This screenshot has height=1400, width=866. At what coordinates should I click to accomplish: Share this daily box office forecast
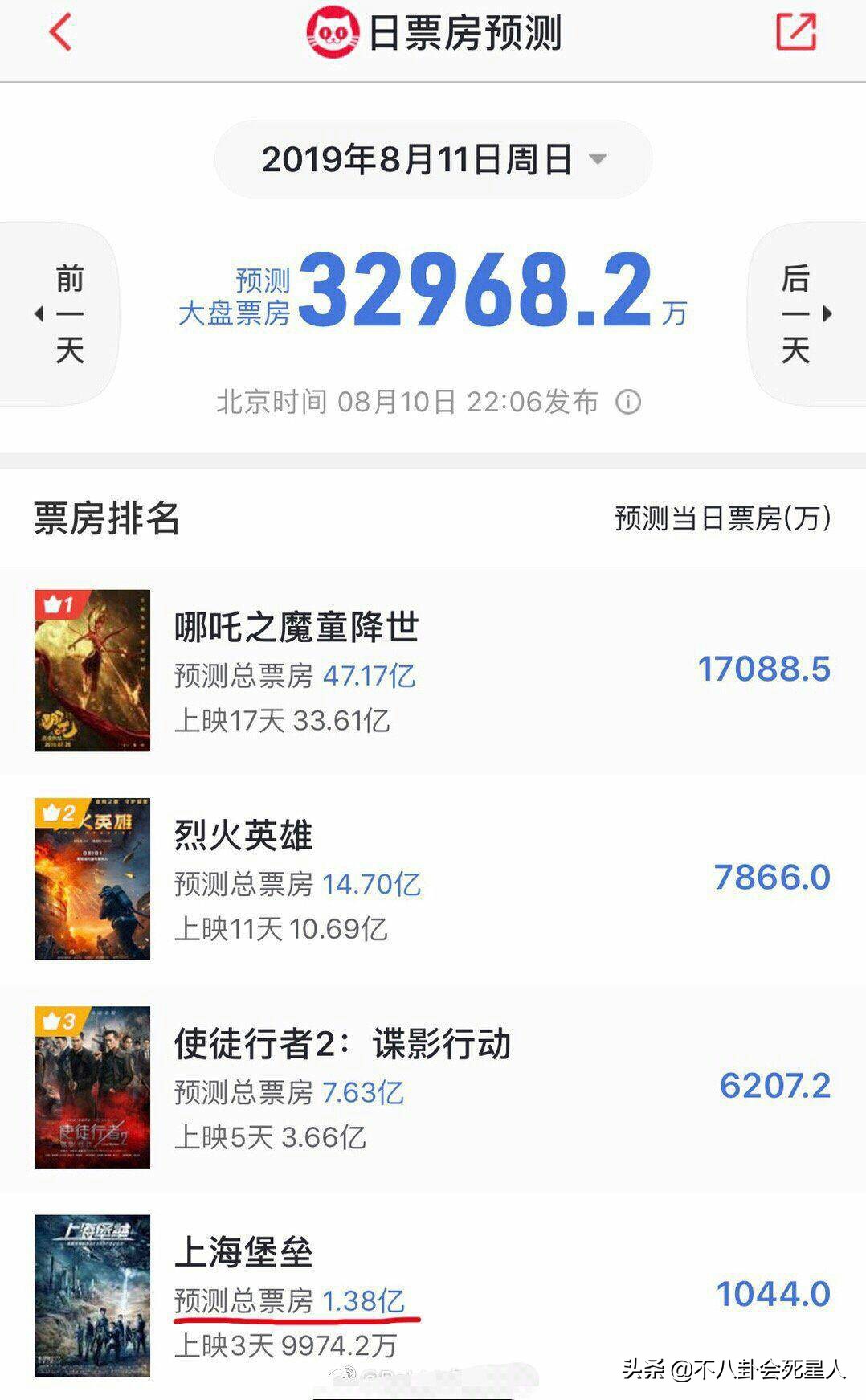pyautogui.click(x=795, y=33)
